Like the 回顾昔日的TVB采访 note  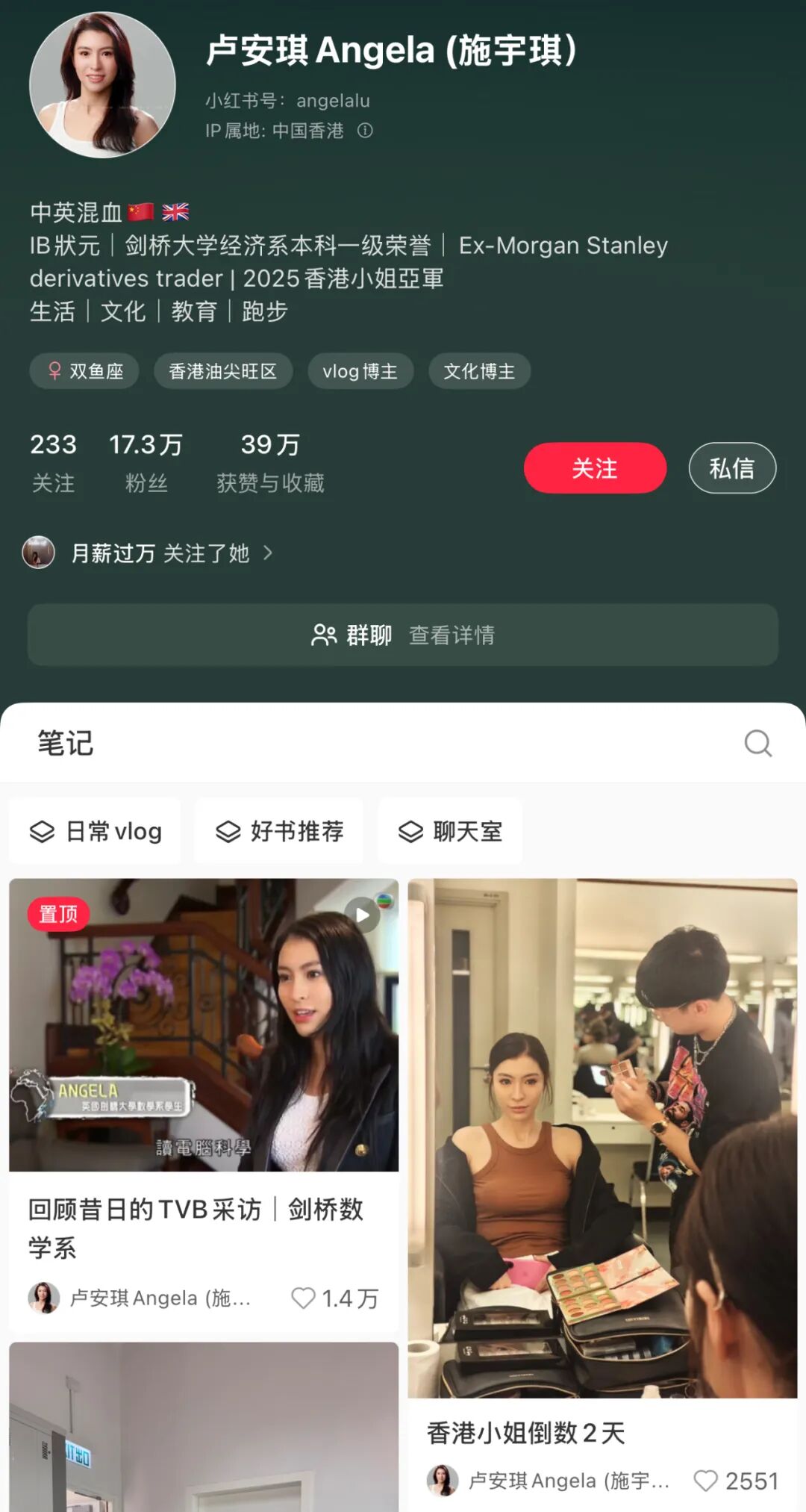303,1298
